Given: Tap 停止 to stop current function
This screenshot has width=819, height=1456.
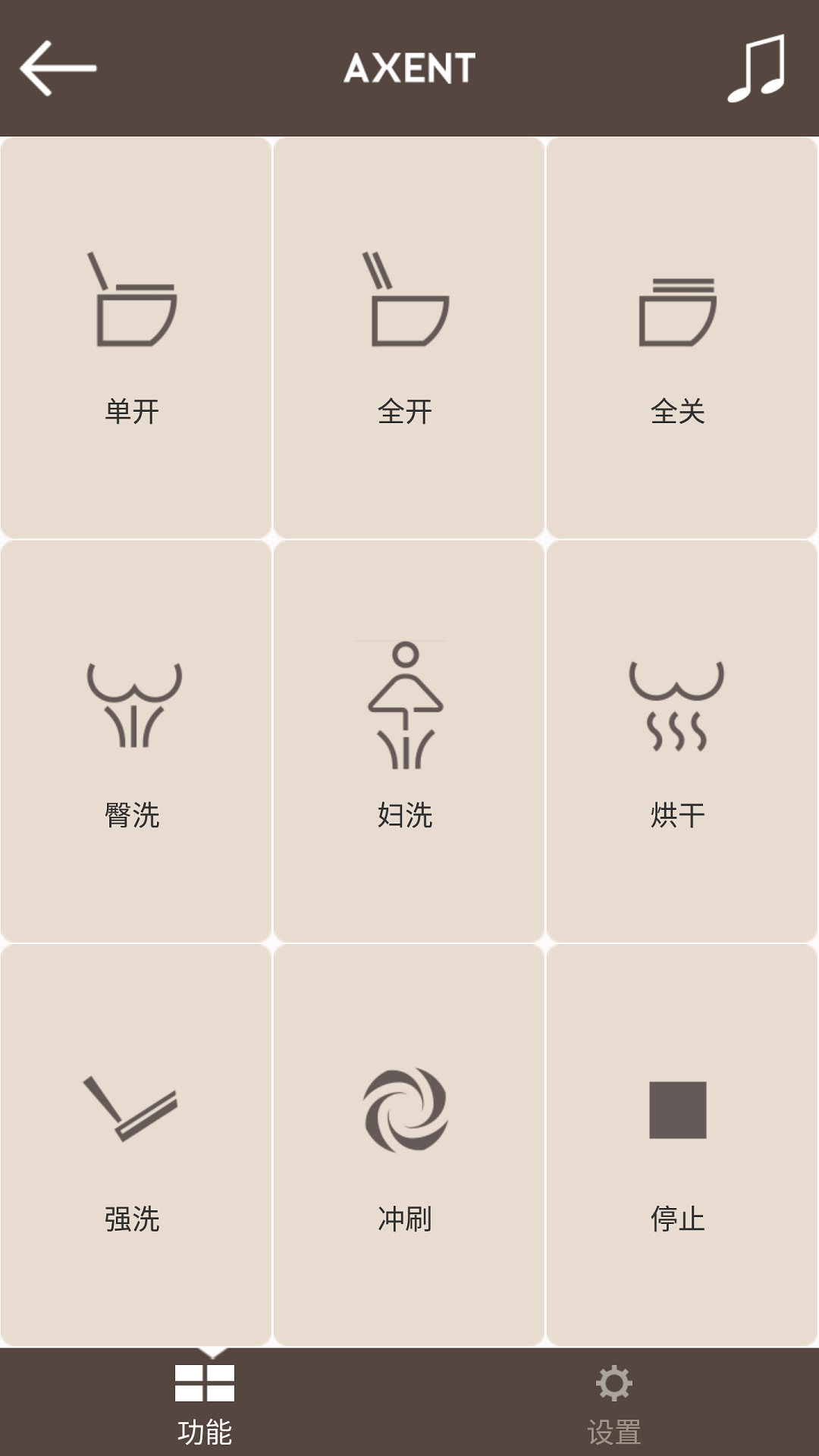Looking at the screenshot, I should (682, 1145).
